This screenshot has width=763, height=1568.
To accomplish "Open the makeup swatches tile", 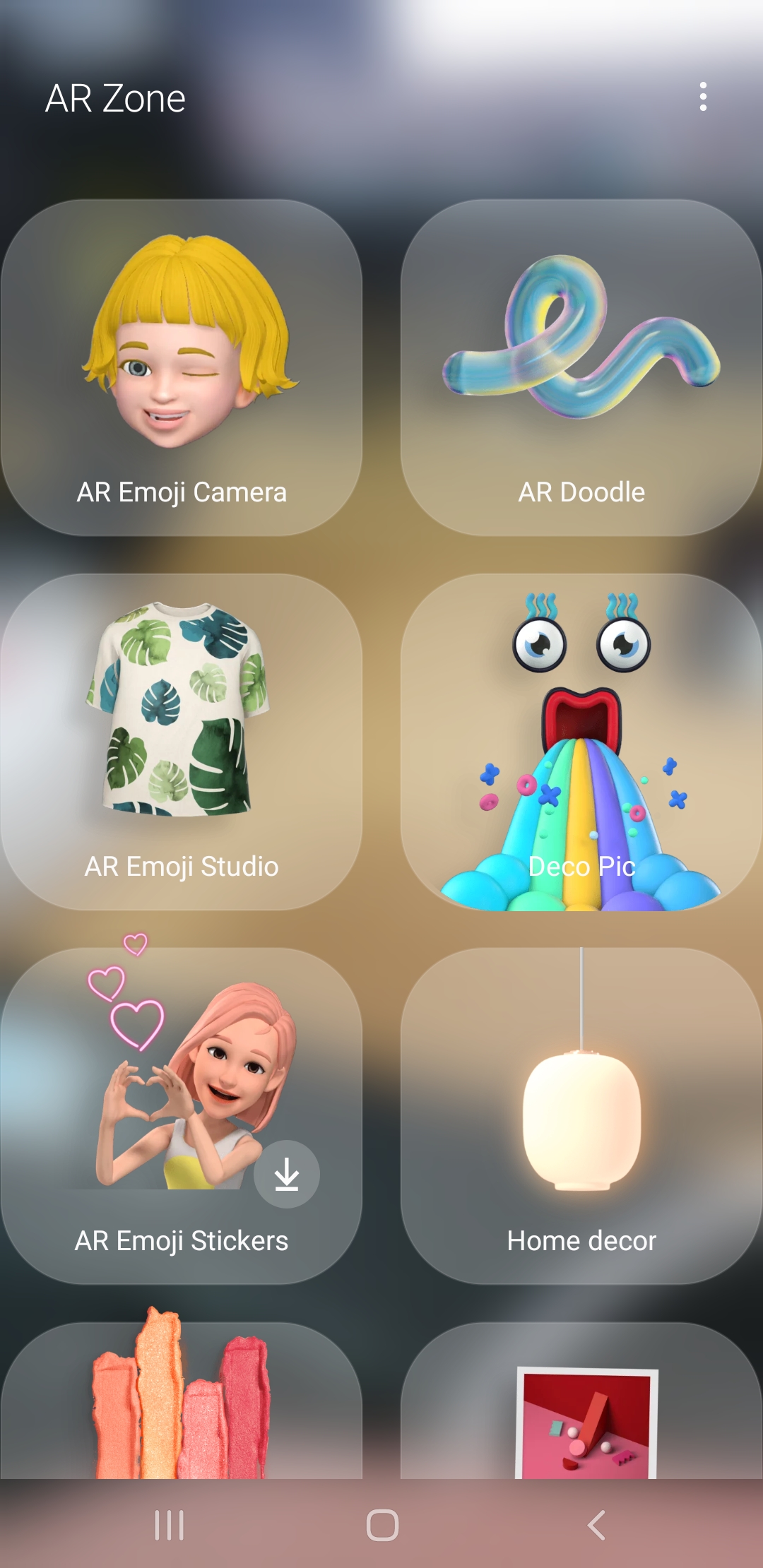I will click(182, 1402).
